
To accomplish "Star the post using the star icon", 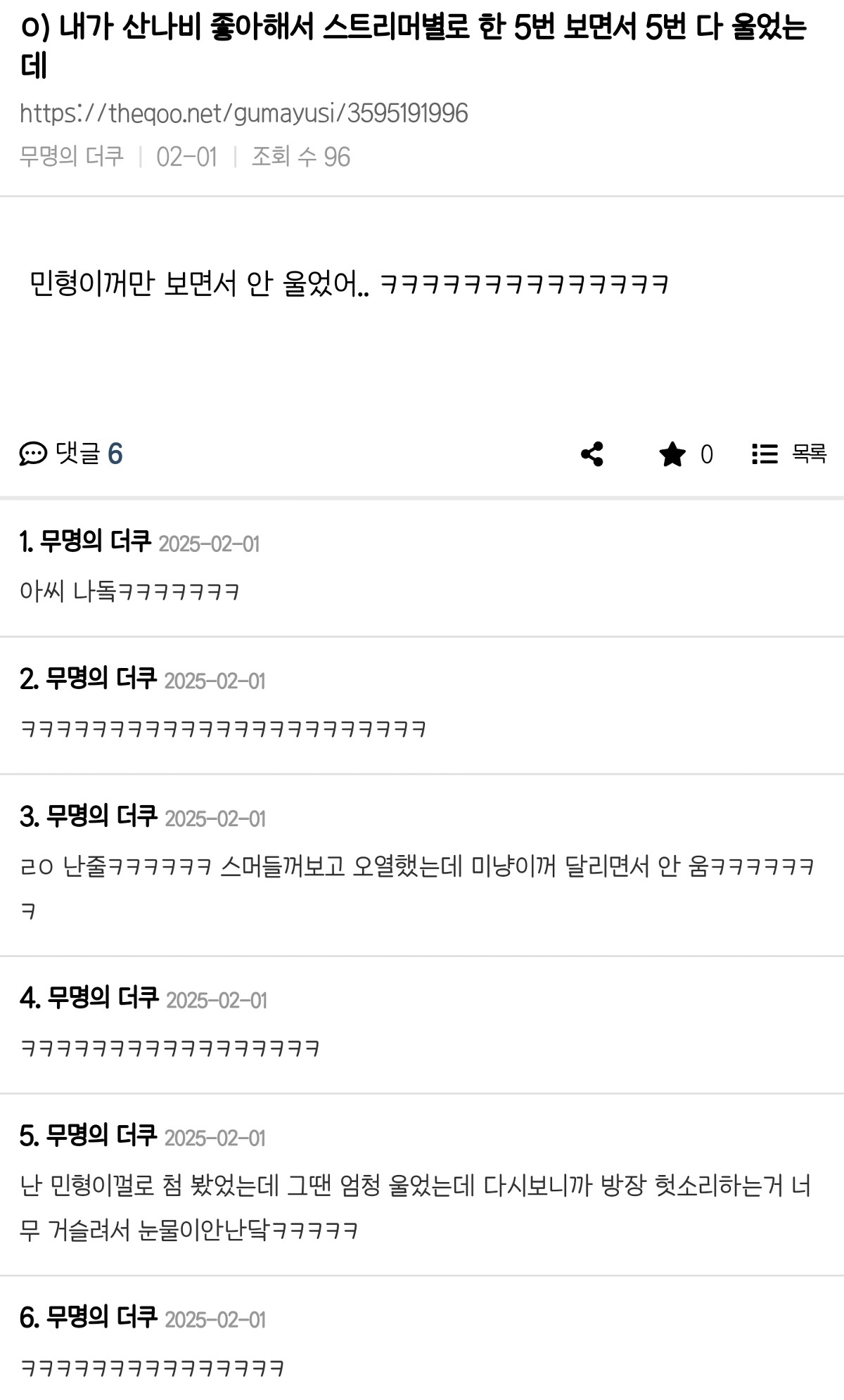I will [673, 455].
